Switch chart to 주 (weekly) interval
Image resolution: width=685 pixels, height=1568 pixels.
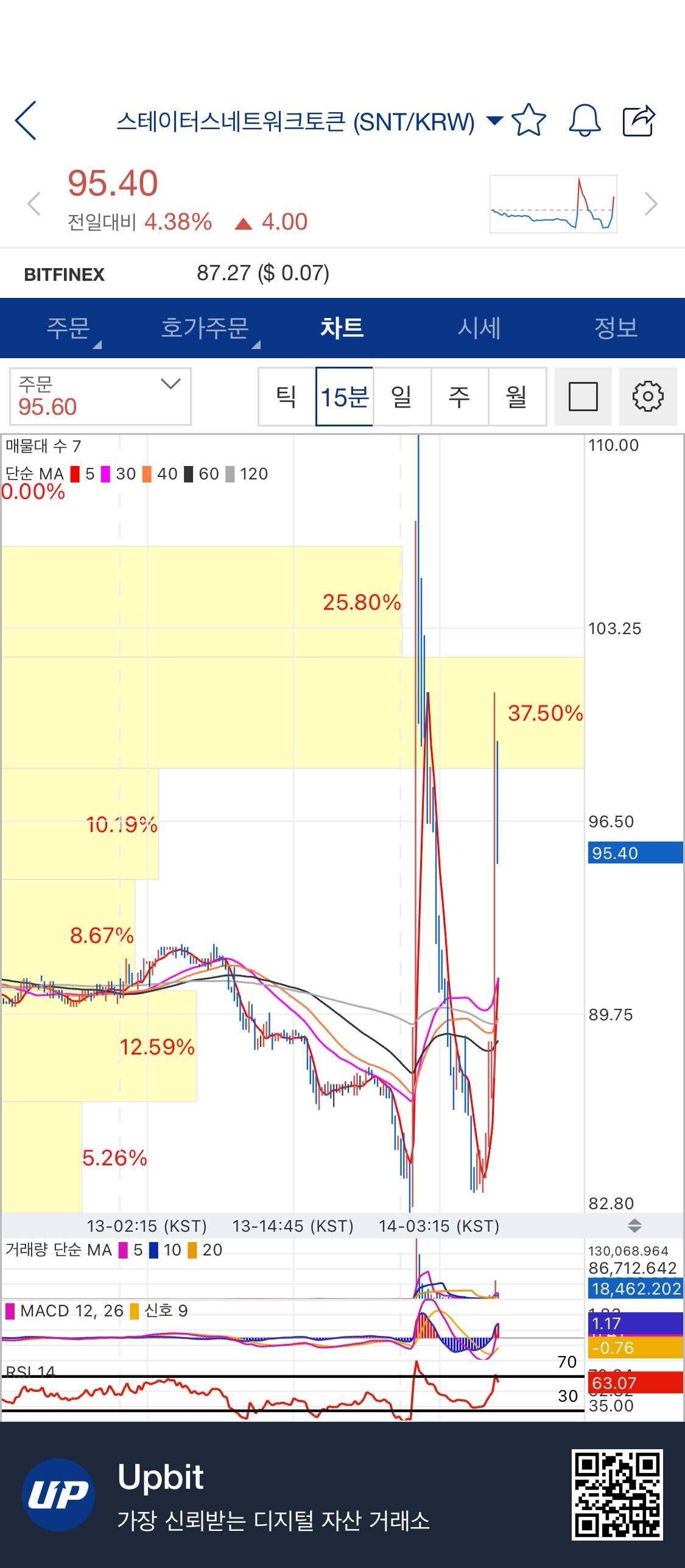[460, 397]
